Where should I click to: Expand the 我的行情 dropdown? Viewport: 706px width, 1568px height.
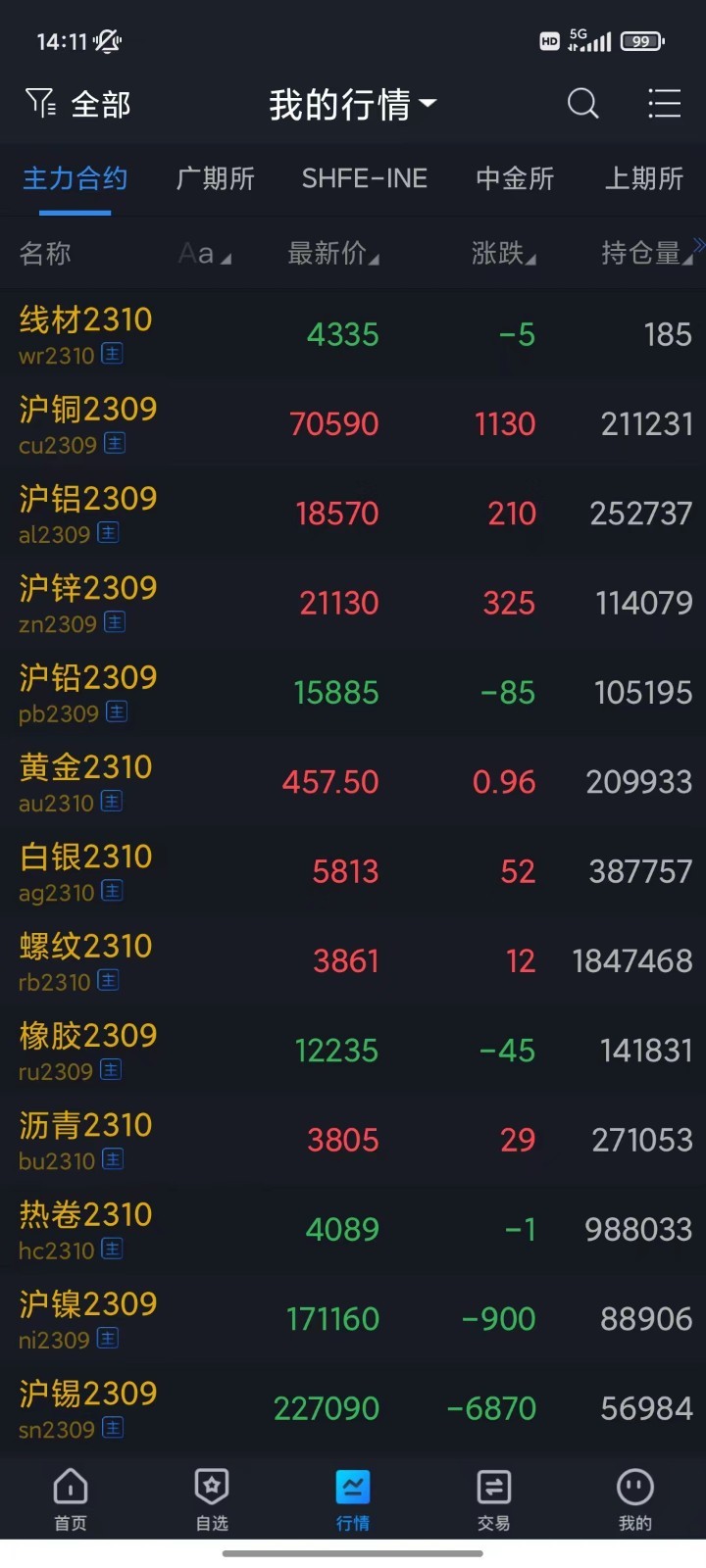click(x=352, y=104)
